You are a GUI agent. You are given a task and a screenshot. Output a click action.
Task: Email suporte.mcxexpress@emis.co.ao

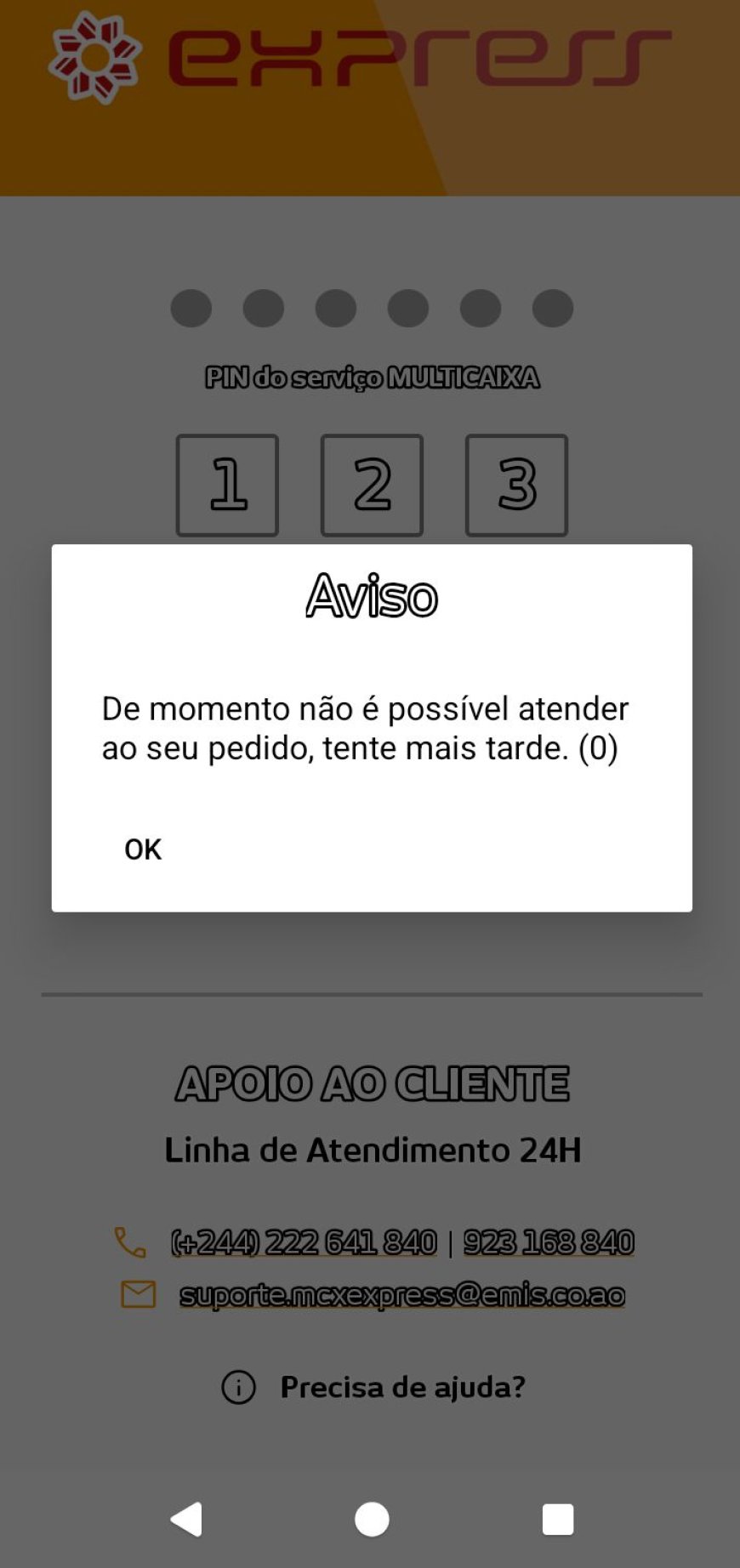401,1295
